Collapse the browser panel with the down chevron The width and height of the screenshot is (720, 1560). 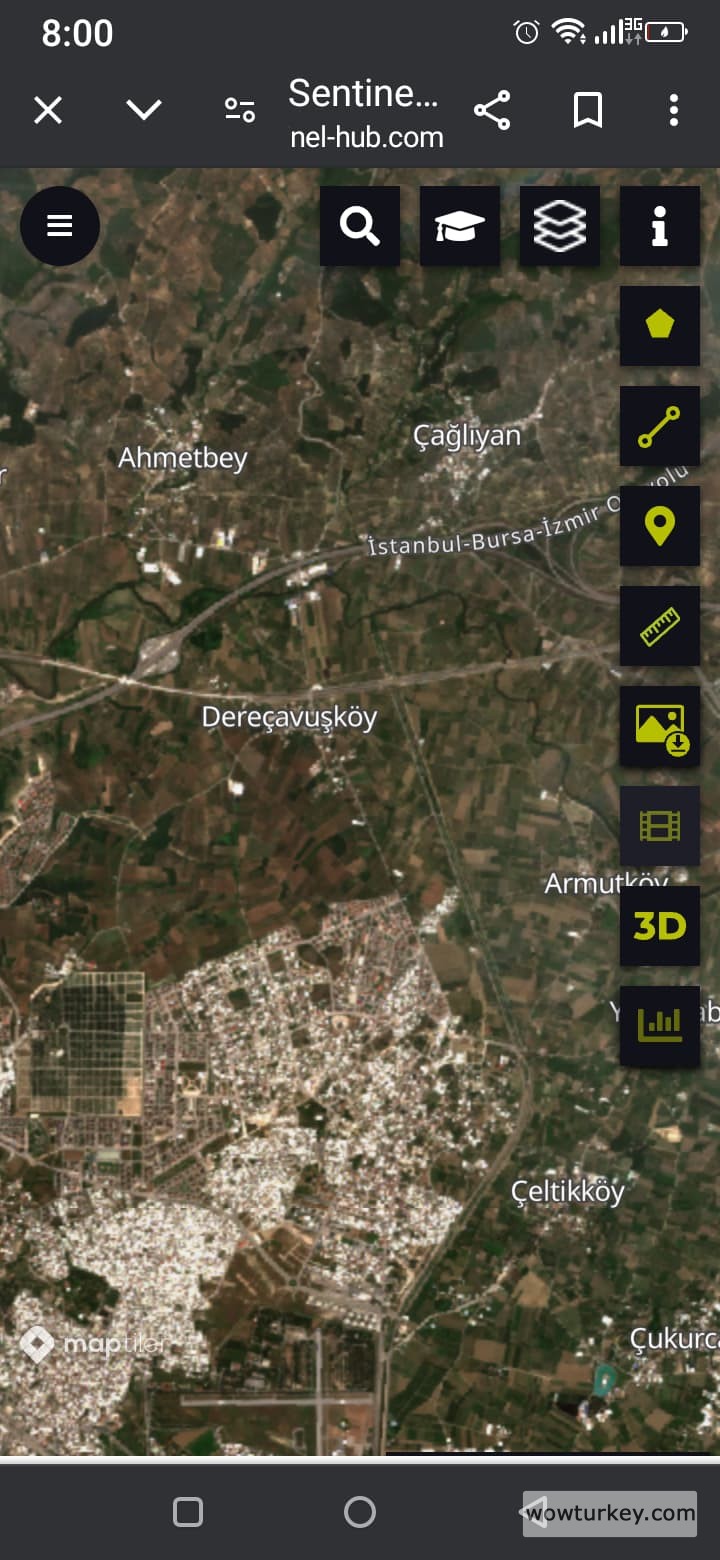click(143, 110)
